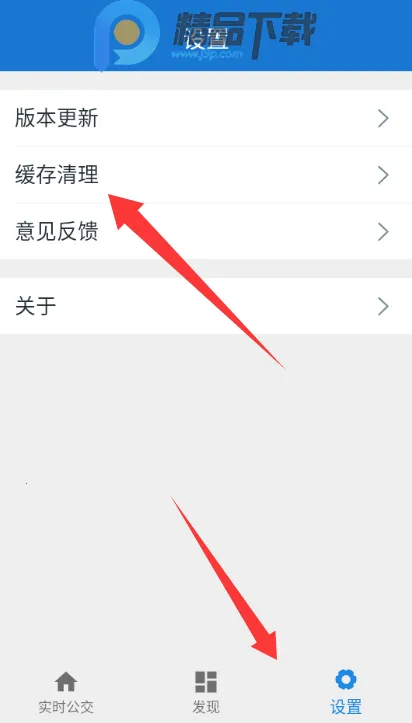Image resolution: width=412 pixels, height=723 pixels.
Task: Open the 关于 about page
Action: coord(206,306)
